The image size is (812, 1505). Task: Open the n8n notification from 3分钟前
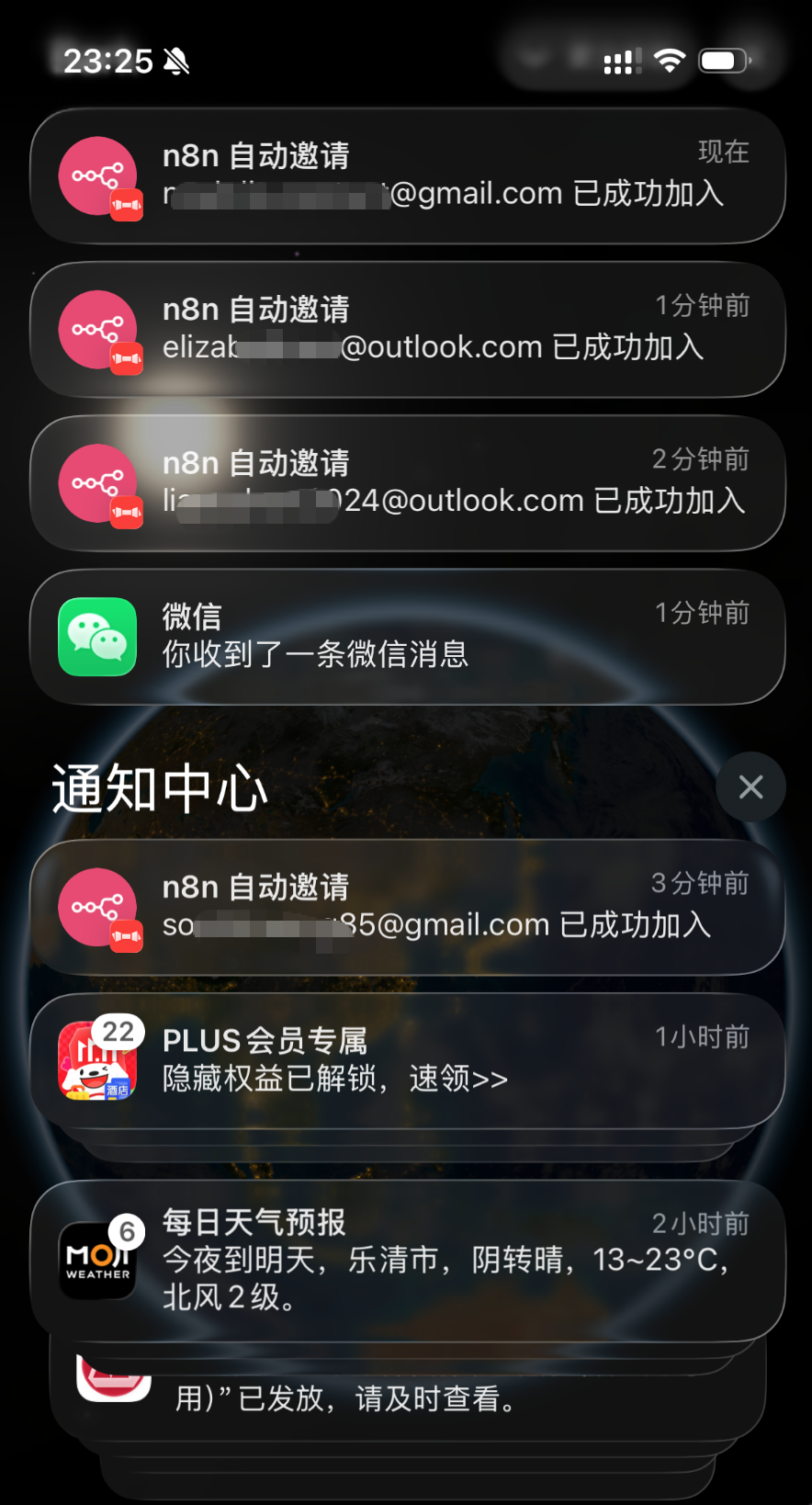coord(407,907)
